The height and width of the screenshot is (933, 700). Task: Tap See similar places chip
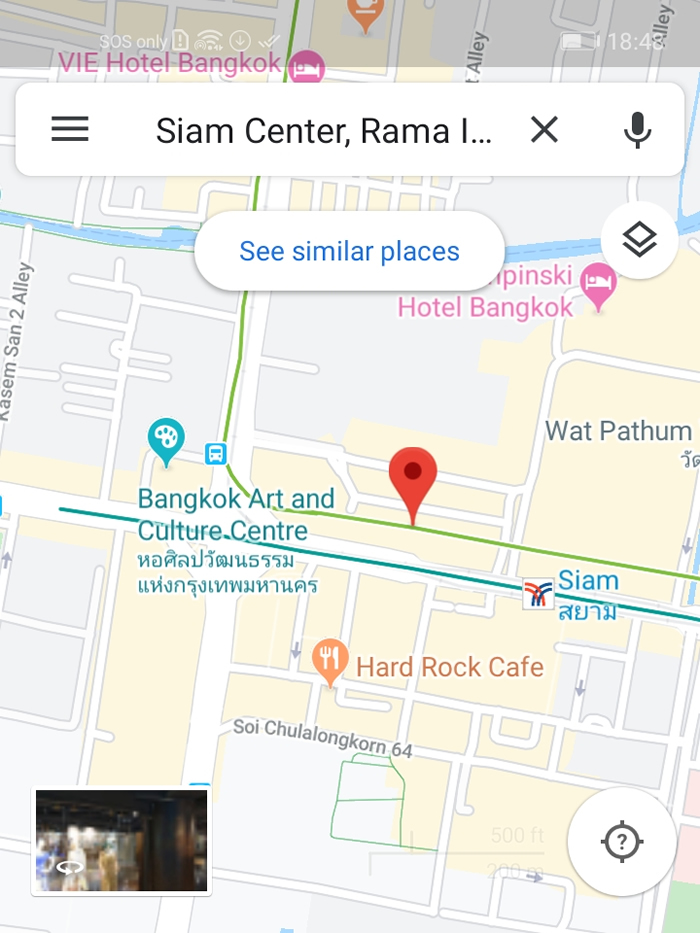click(x=349, y=251)
